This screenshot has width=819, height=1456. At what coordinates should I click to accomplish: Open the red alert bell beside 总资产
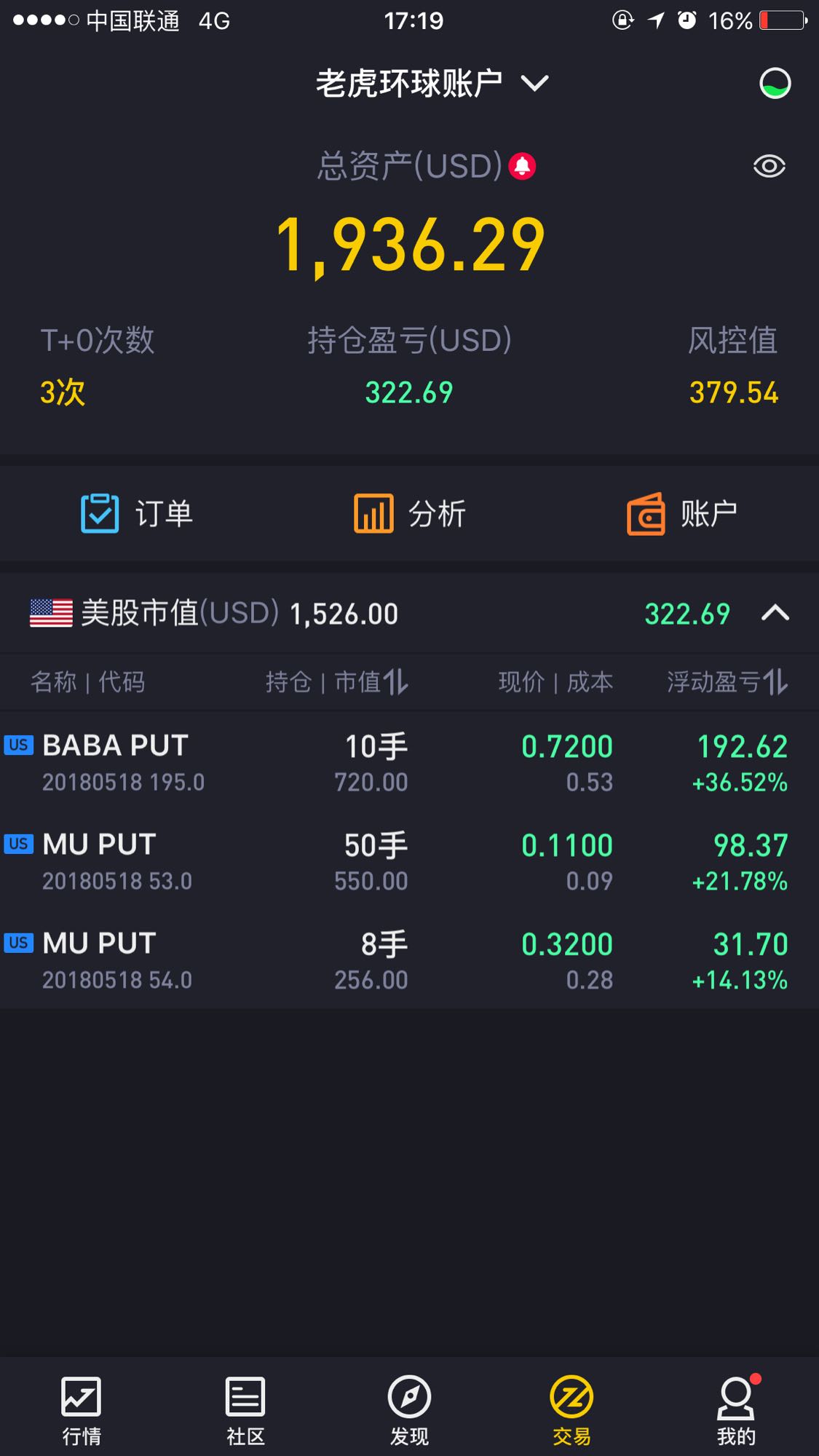pyautogui.click(x=522, y=166)
